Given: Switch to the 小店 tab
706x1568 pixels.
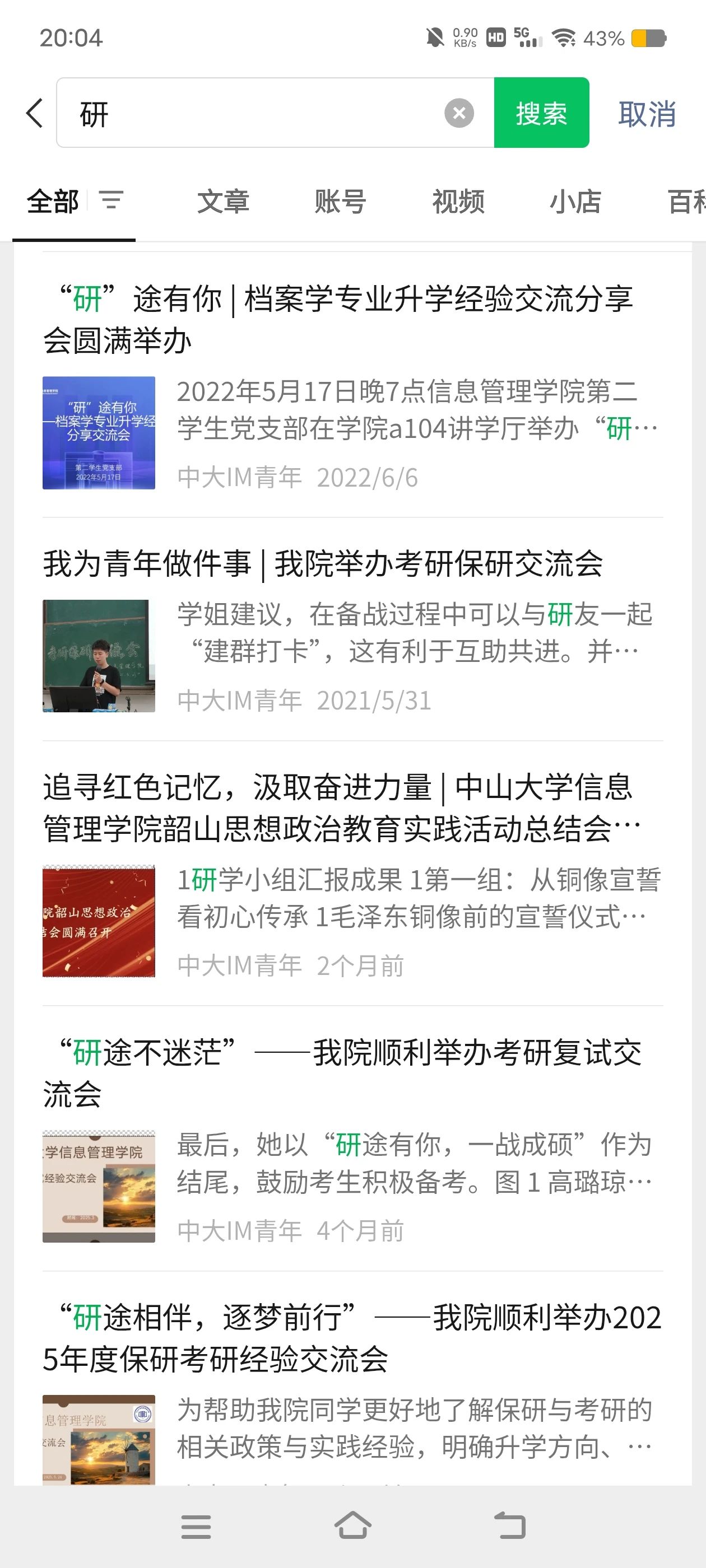Looking at the screenshot, I should click(575, 202).
